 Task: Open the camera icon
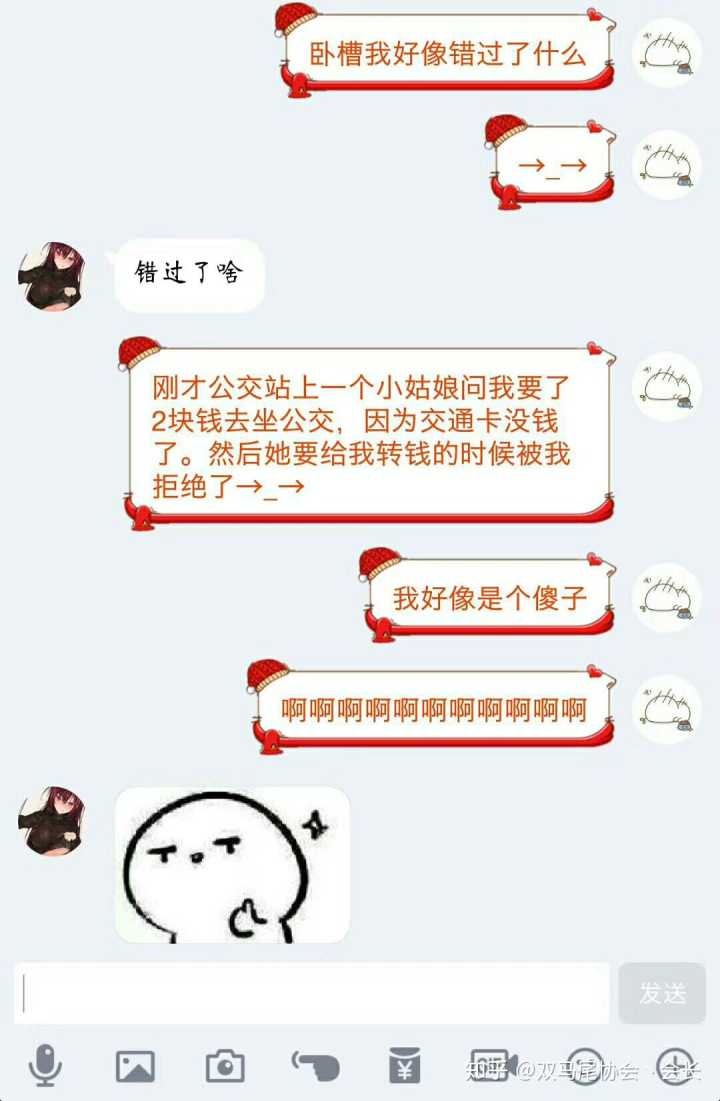pos(224,1068)
